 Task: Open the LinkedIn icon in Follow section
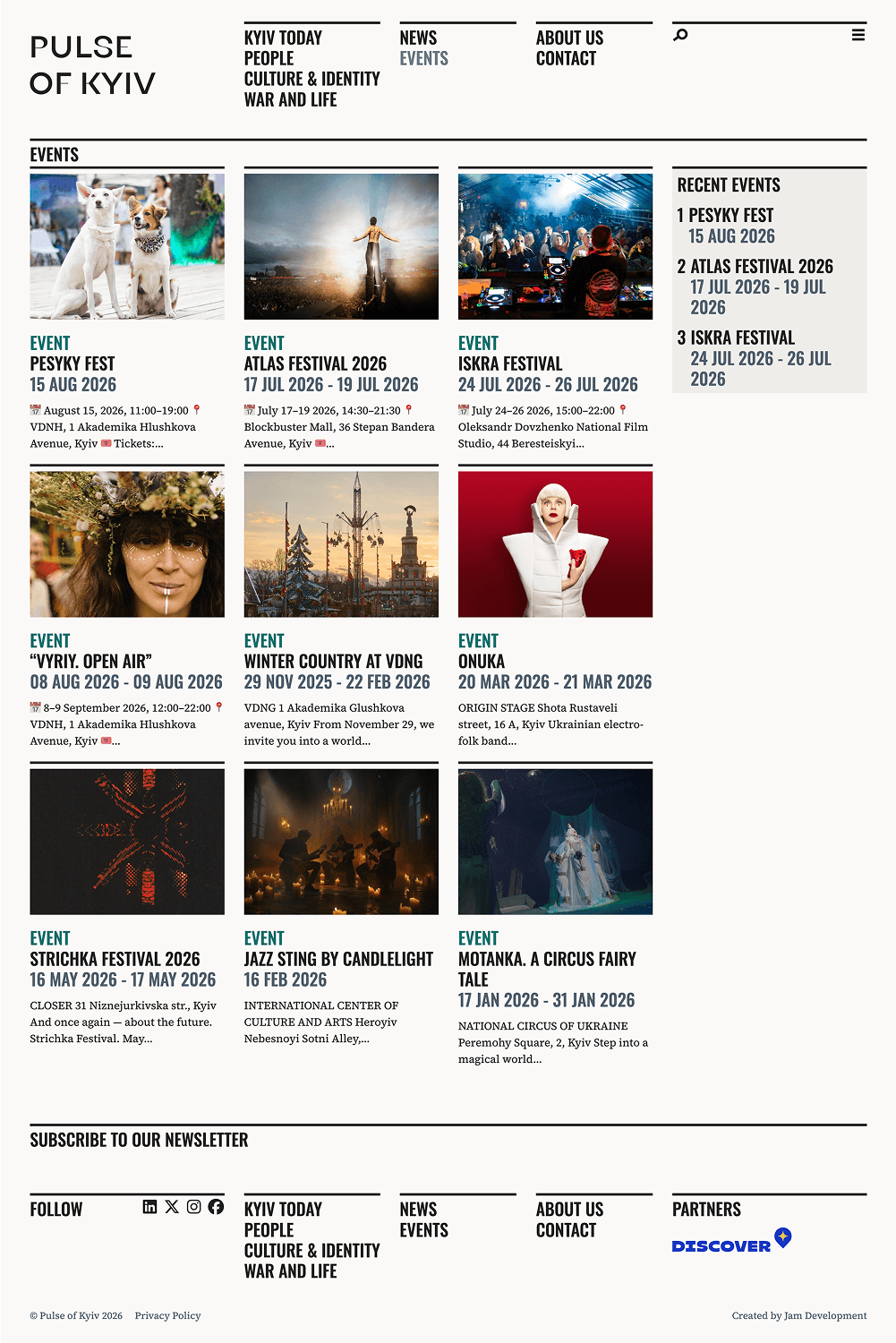click(x=149, y=1207)
